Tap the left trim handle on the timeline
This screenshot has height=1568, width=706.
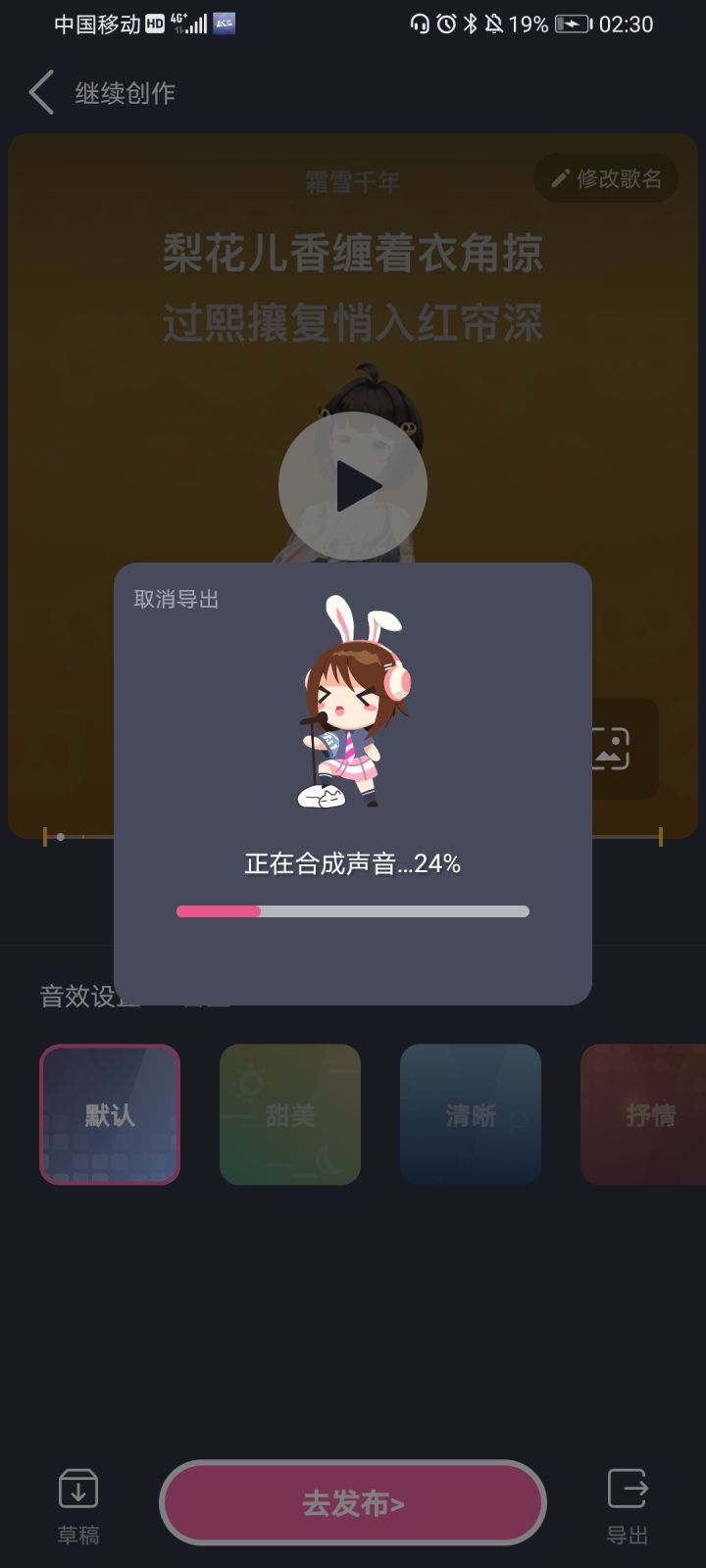[47, 835]
